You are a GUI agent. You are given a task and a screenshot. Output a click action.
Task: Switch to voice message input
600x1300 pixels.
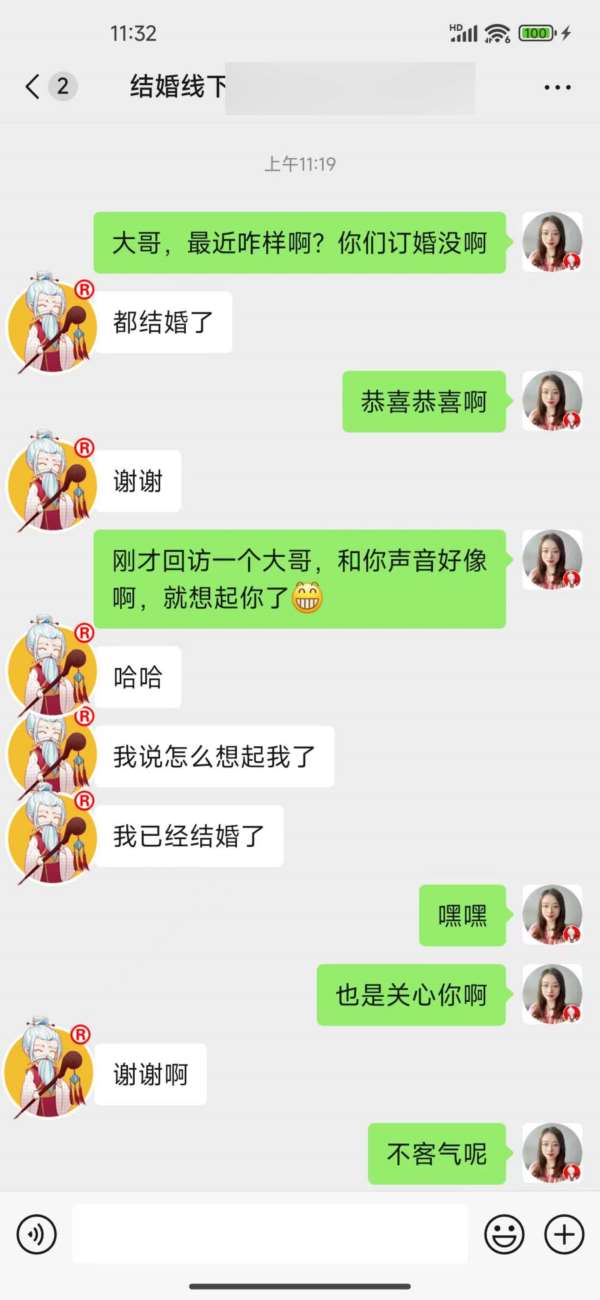[37, 1235]
